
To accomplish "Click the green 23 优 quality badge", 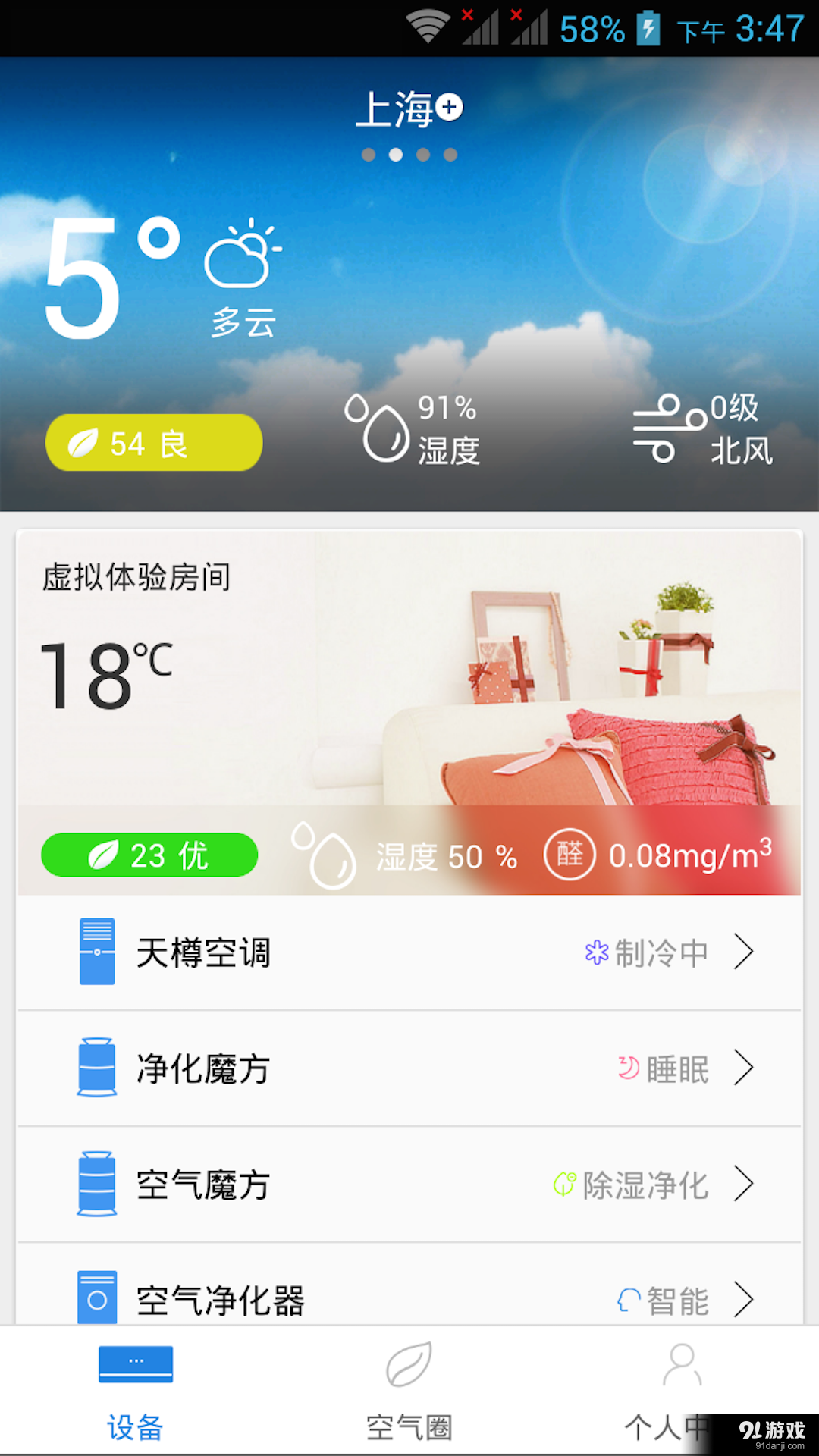I will coord(149,855).
